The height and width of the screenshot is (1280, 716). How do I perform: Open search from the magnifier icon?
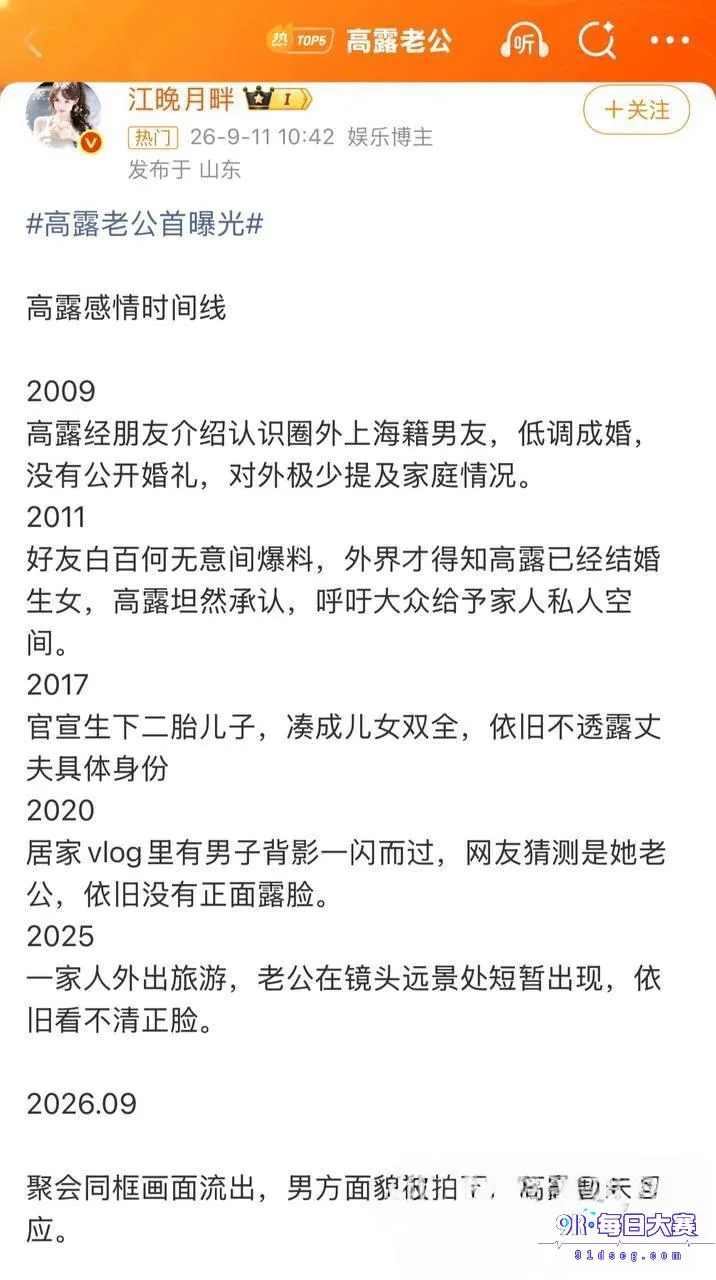click(596, 41)
